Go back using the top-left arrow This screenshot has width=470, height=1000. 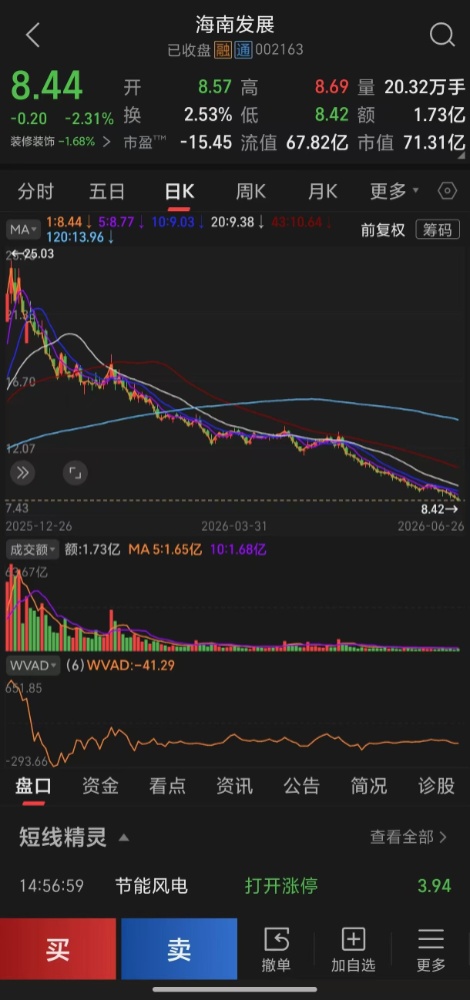33,35
